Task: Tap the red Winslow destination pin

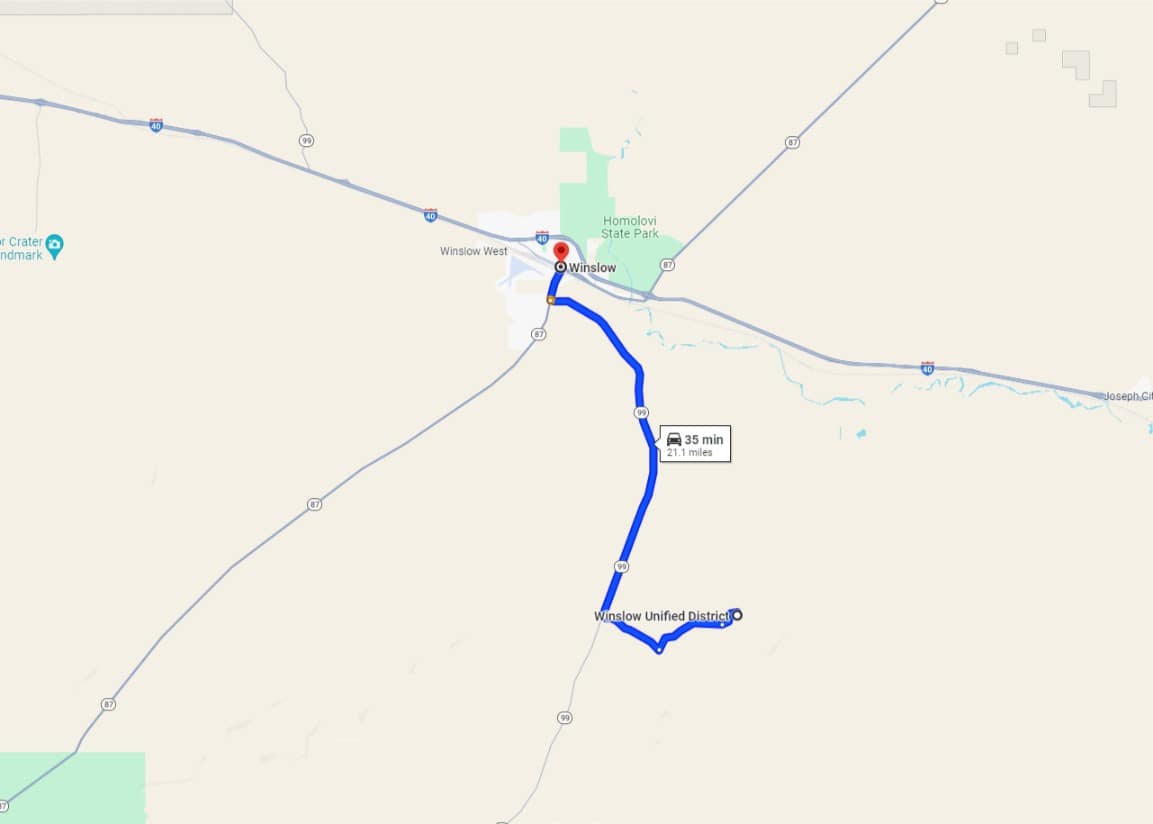Action: pyautogui.click(x=560, y=250)
